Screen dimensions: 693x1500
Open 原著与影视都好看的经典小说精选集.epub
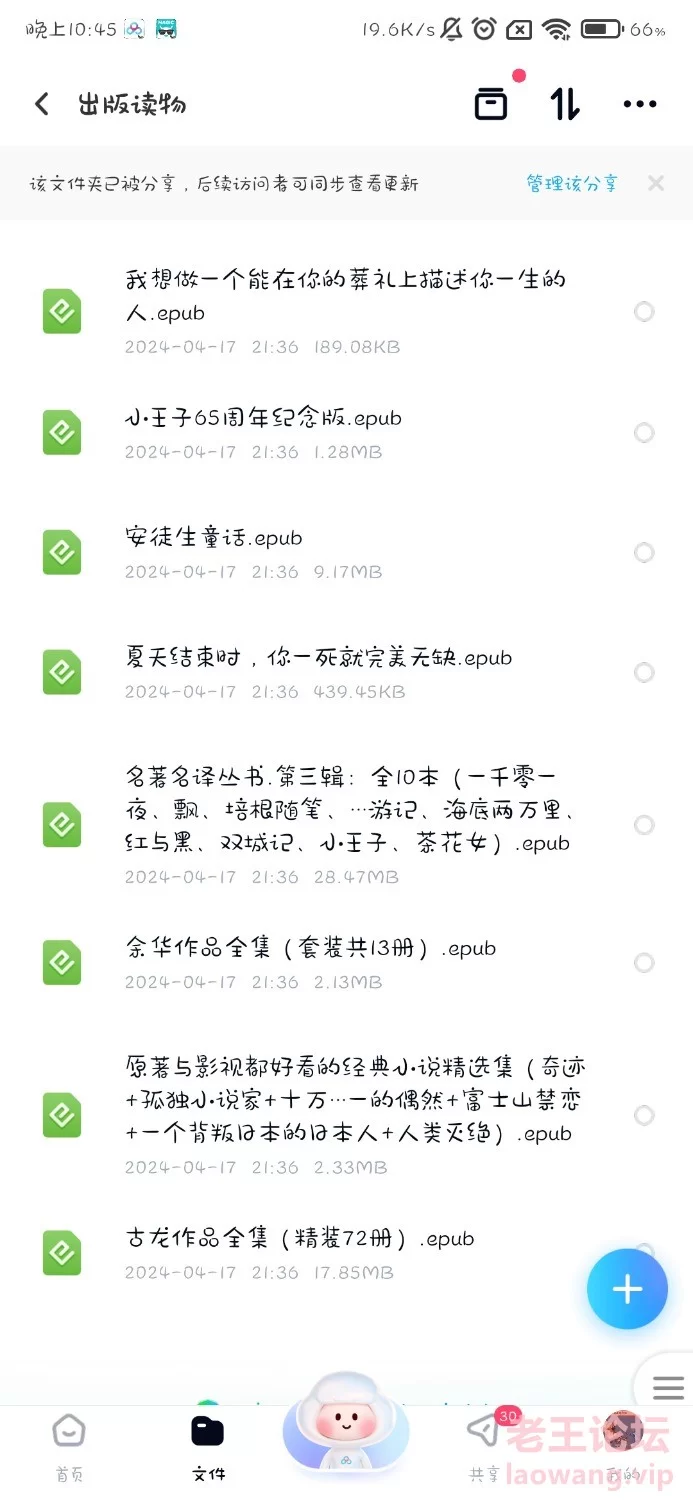tap(346, 1114)
